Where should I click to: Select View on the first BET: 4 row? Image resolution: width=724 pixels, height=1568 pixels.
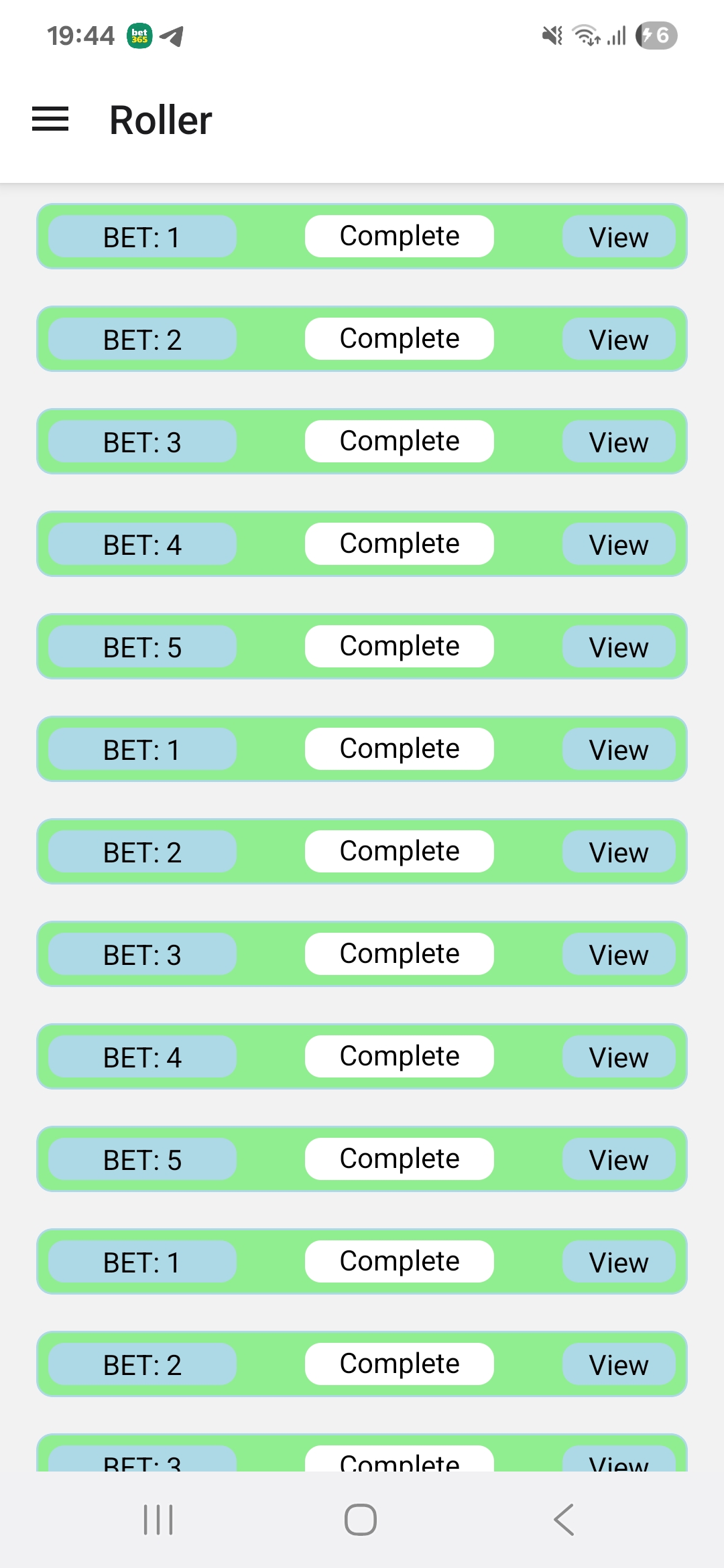(618, 544)
